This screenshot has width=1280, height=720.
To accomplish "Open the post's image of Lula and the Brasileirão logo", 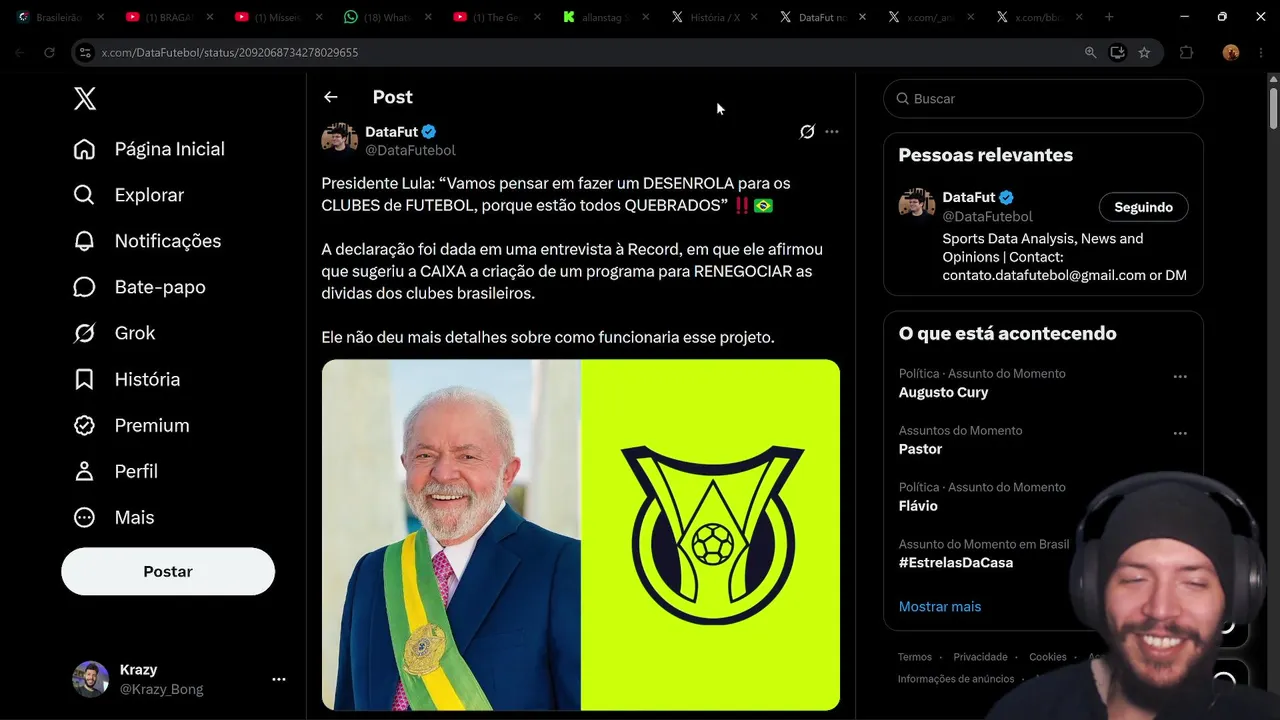I will (581, 535).
